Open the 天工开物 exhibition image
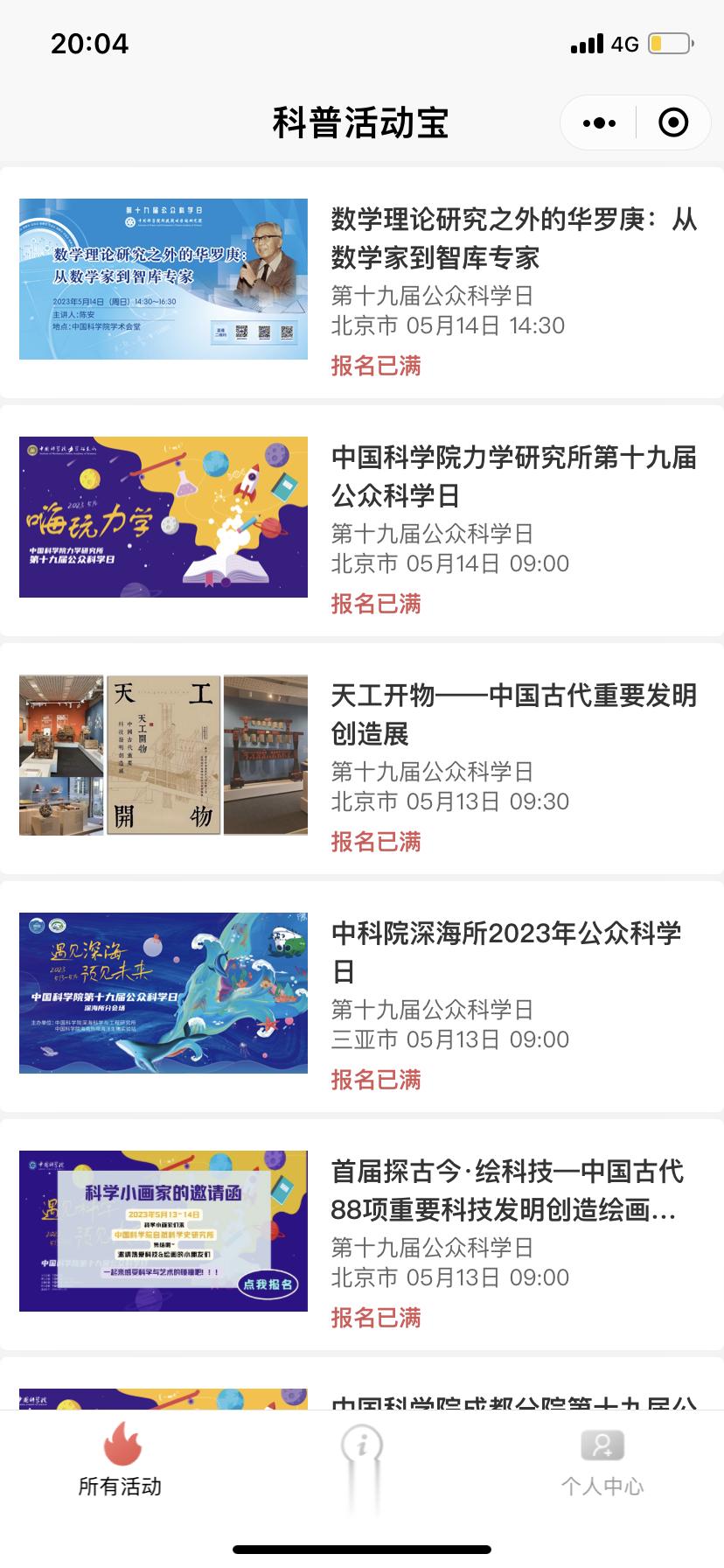Image resolution: width=724 pixels, height=1568 pixels. pos(164,752)
